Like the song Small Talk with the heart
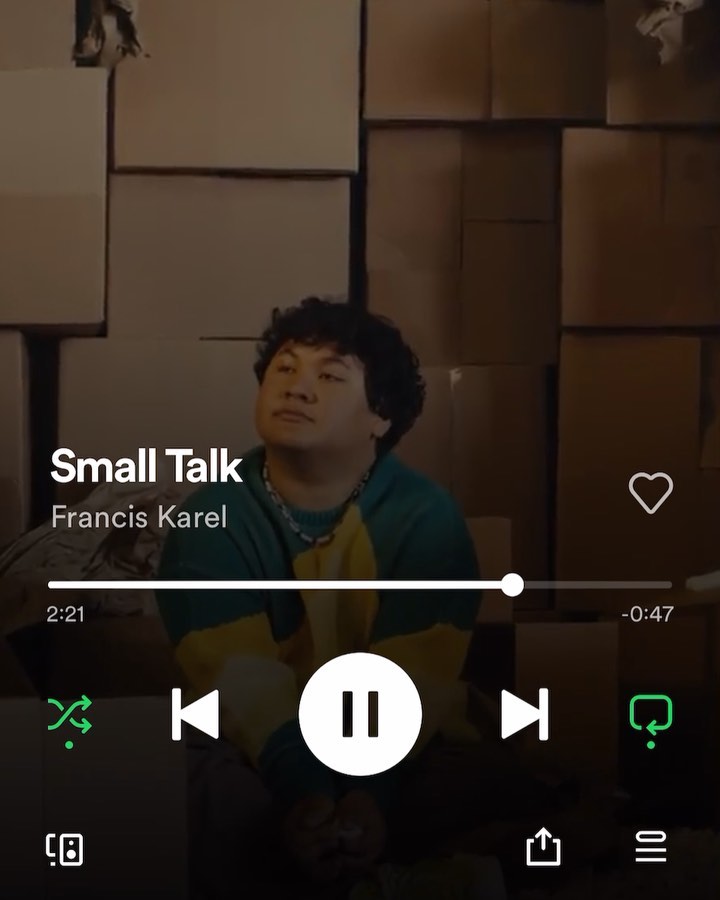Image resolution: width=720 pixels, height=900 pixels. click(x=650, y=492)
